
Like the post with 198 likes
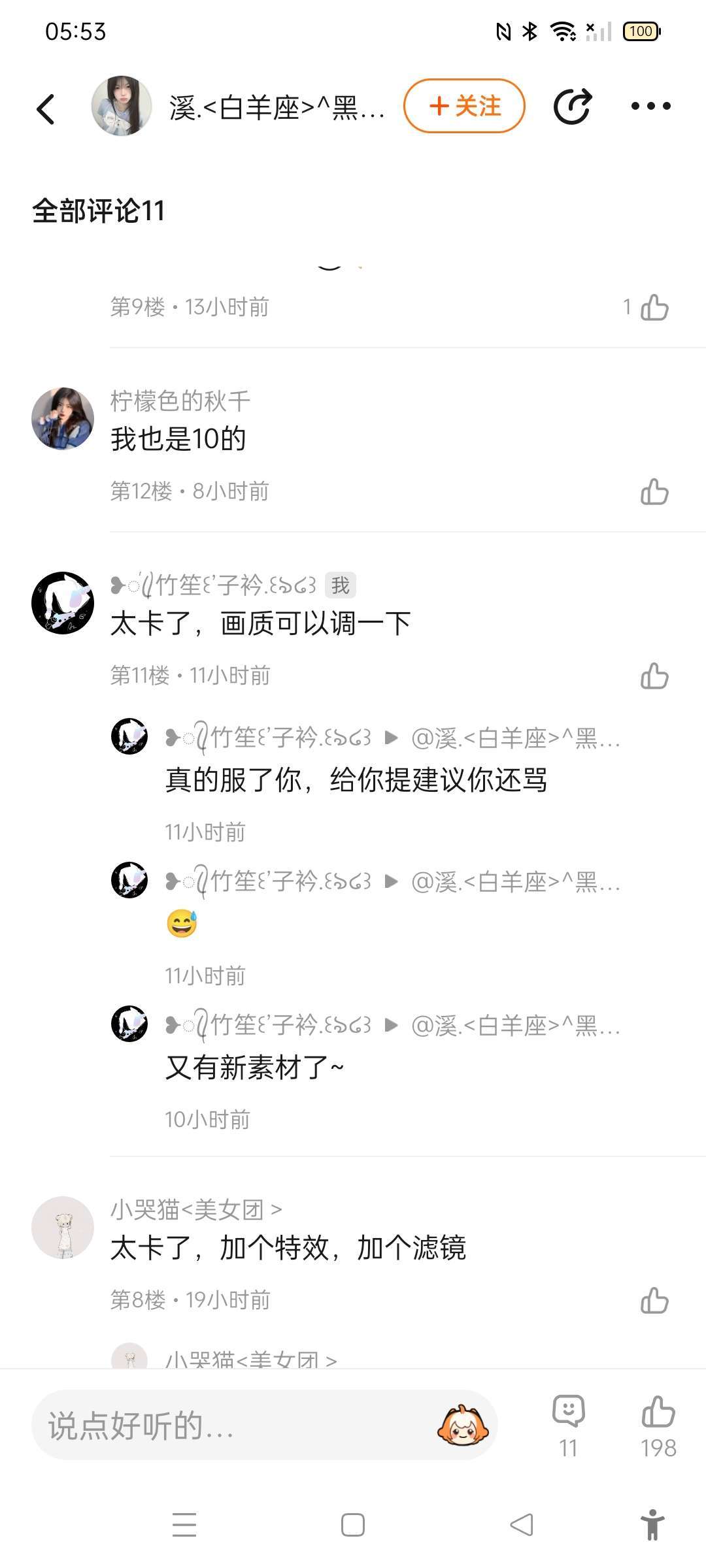pyautogui.click(x=658, y=1425)
